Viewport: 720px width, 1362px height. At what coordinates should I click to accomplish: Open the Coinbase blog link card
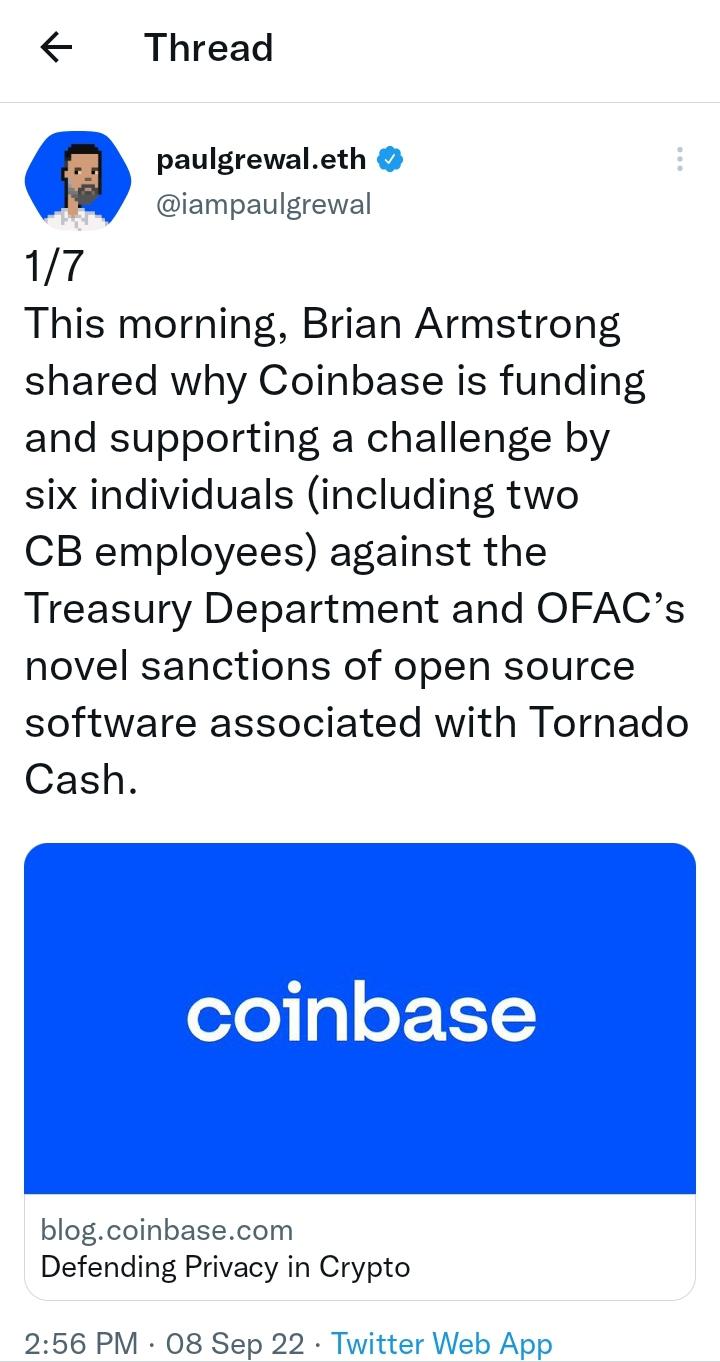click(x=359, y=1070)
